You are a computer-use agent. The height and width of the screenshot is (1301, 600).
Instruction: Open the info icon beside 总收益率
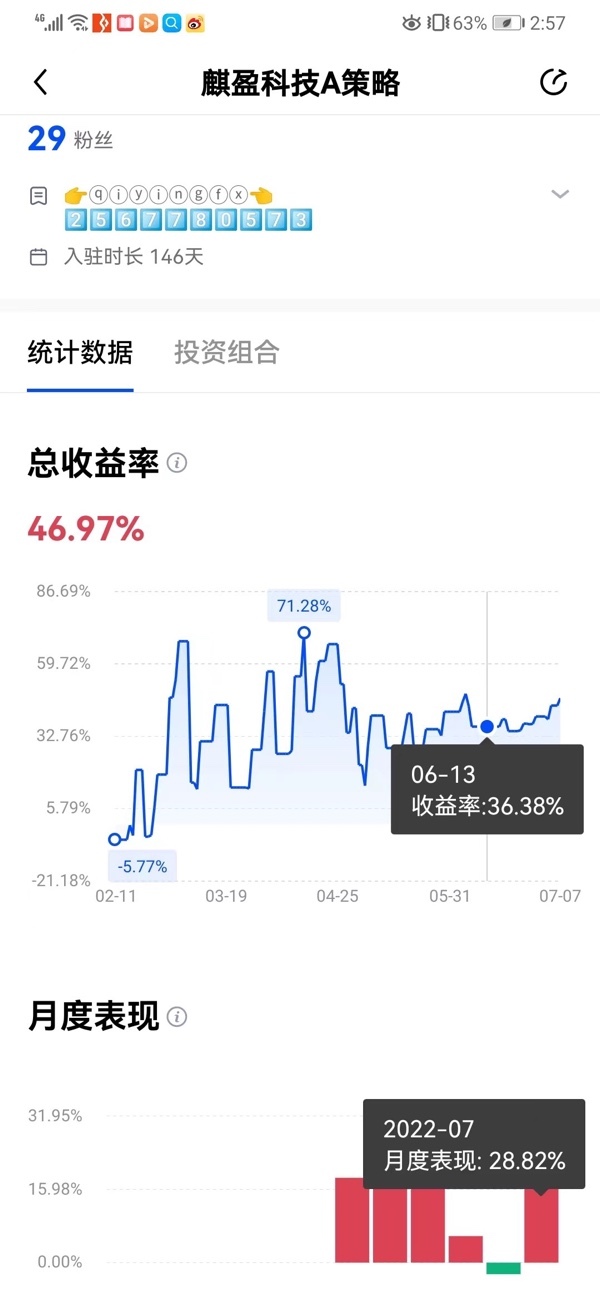(178, 463)
